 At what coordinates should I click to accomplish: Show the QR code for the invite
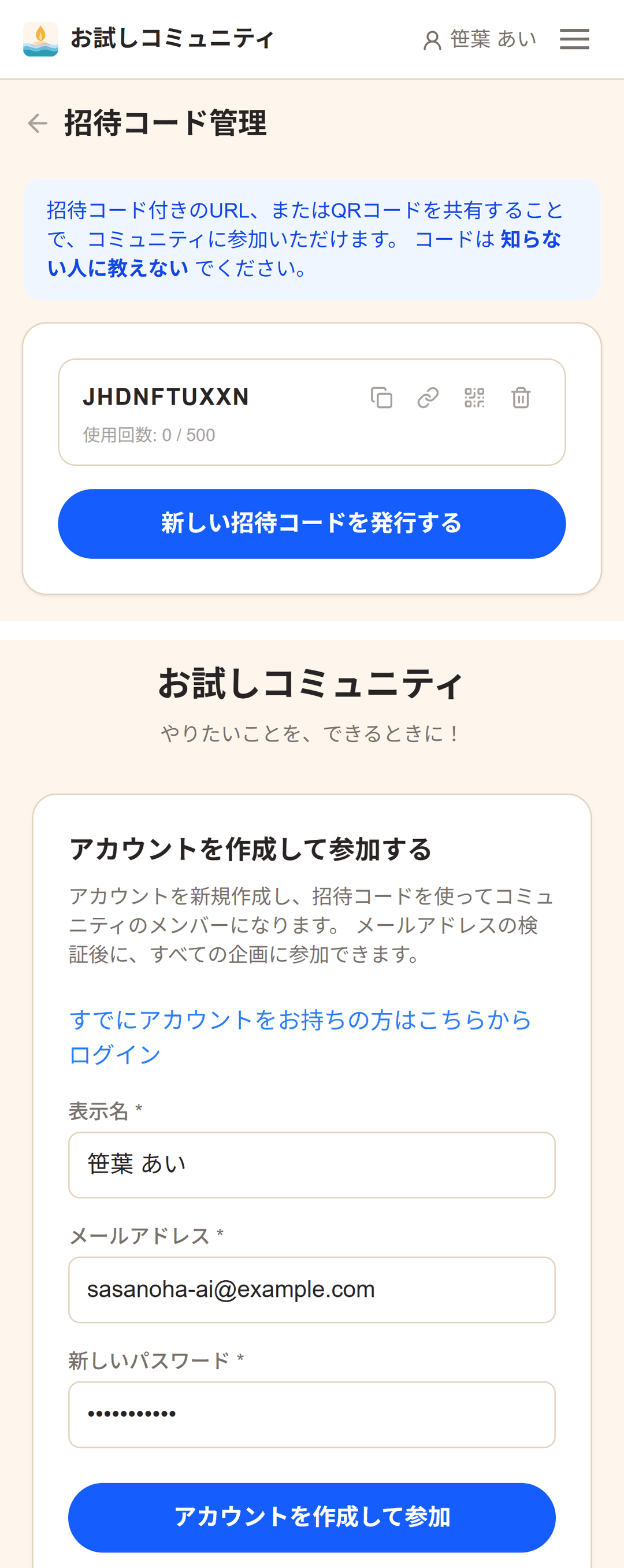click(x=474, y=398)
